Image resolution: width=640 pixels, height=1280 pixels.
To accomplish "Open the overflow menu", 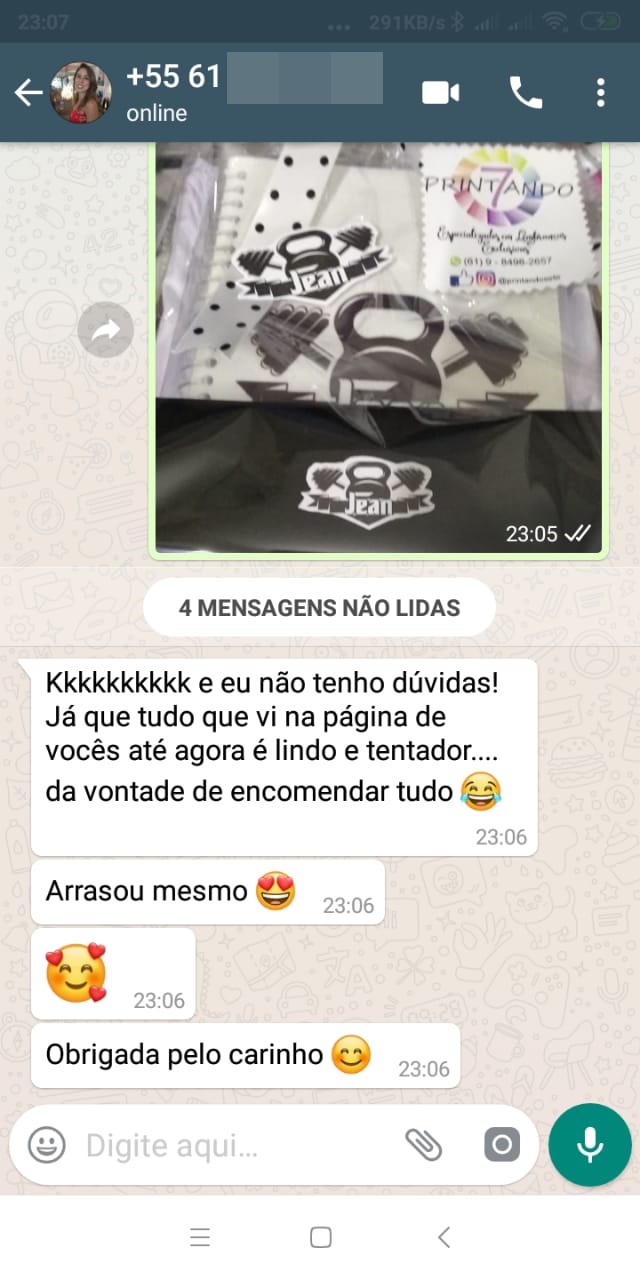I will (x=600, y=93).
